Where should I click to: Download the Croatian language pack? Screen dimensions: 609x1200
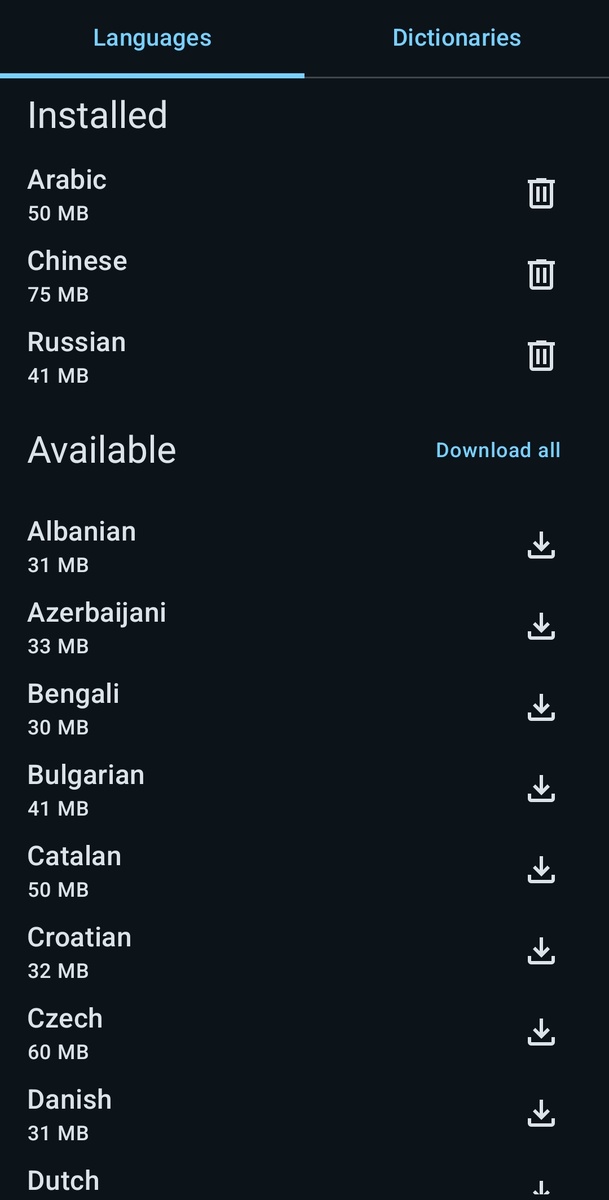pos(541,950)
